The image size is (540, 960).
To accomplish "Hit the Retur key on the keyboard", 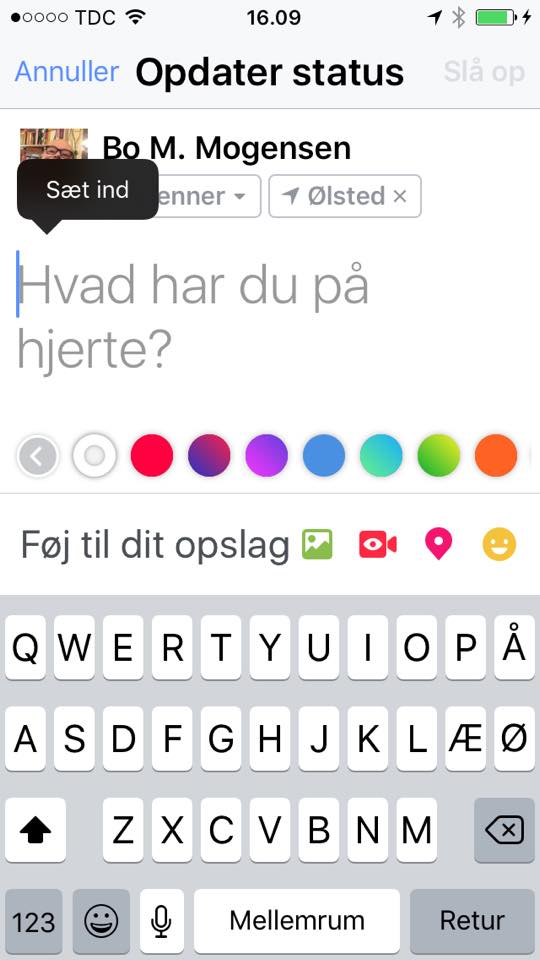I will click(472, 921).
